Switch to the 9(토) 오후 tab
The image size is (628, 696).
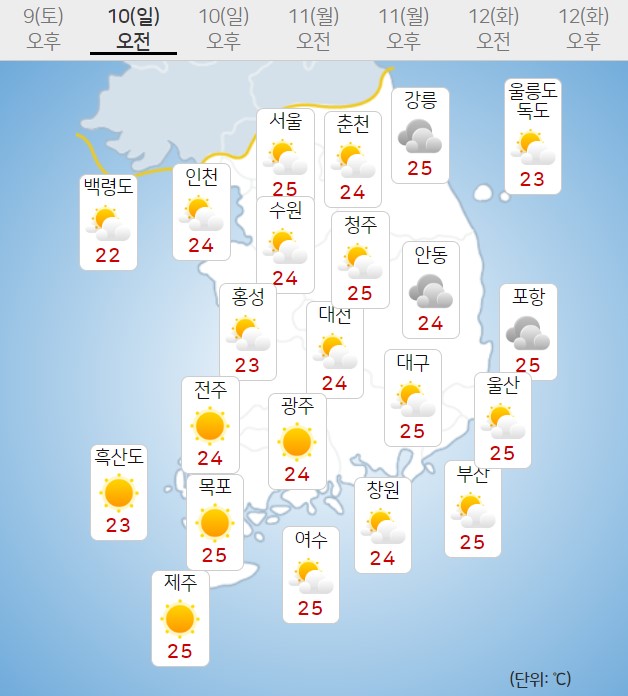point(43,28)
